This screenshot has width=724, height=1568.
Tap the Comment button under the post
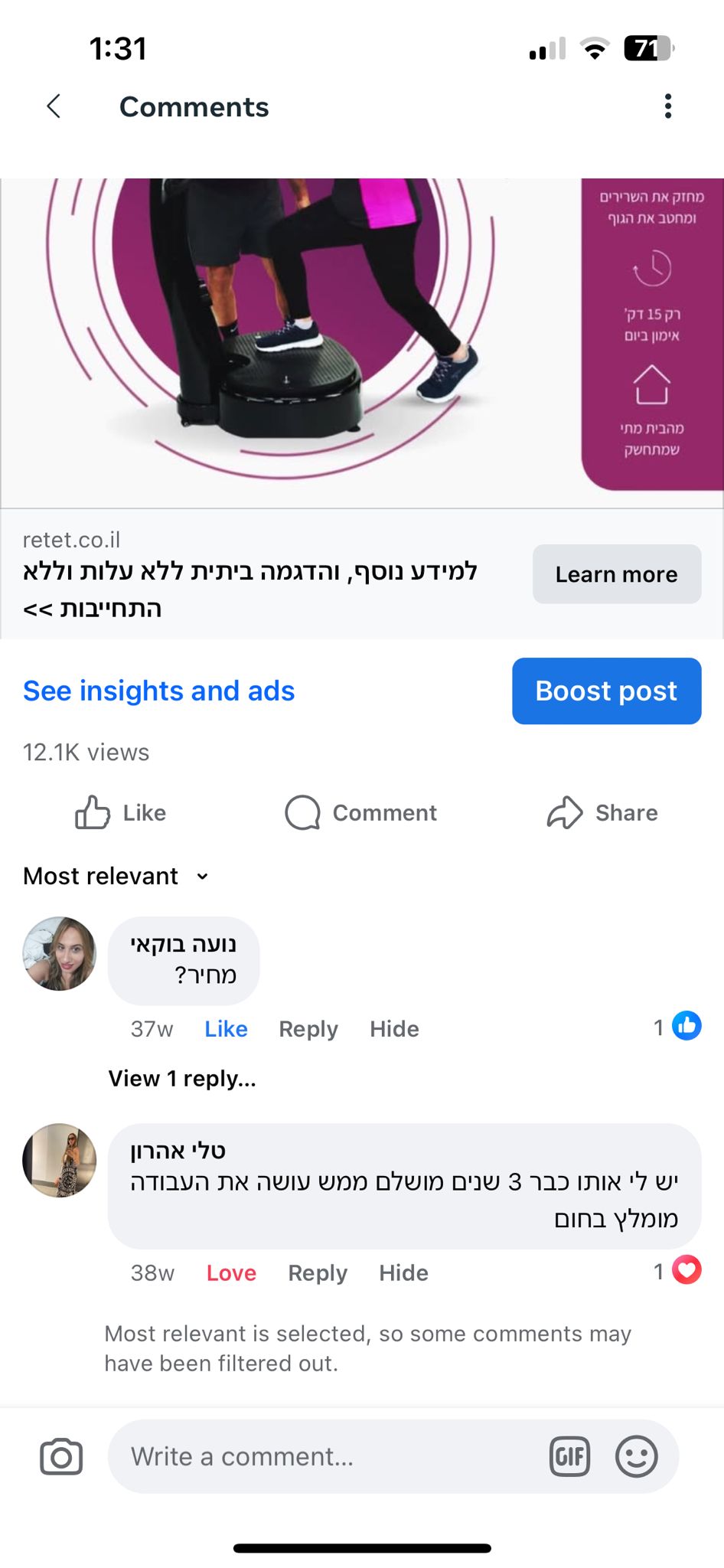pos(360,812)
